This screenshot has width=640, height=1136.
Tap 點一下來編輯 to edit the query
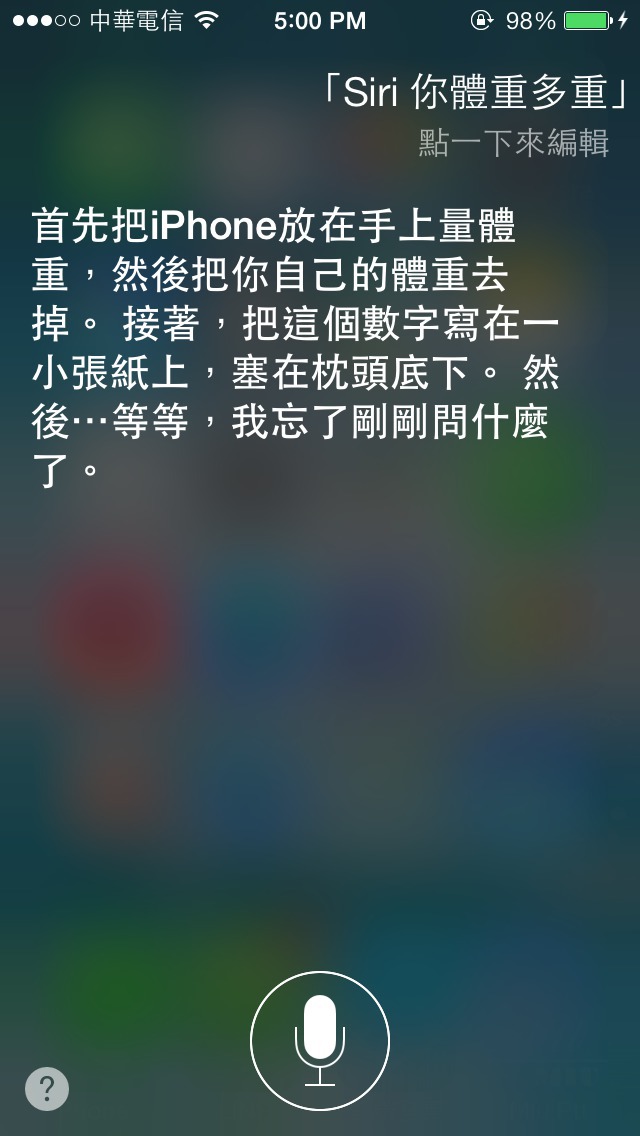pyautogui.click(x=513, y=143)
